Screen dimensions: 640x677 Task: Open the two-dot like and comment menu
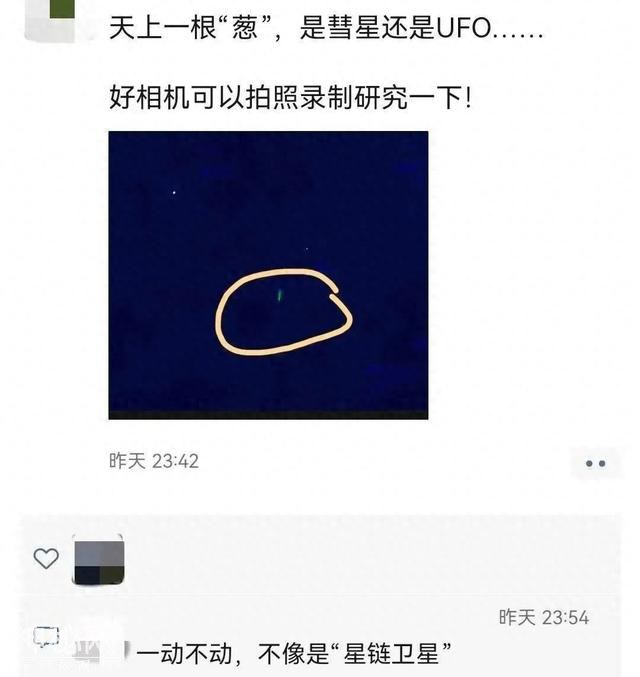click(x=595, y=463)
